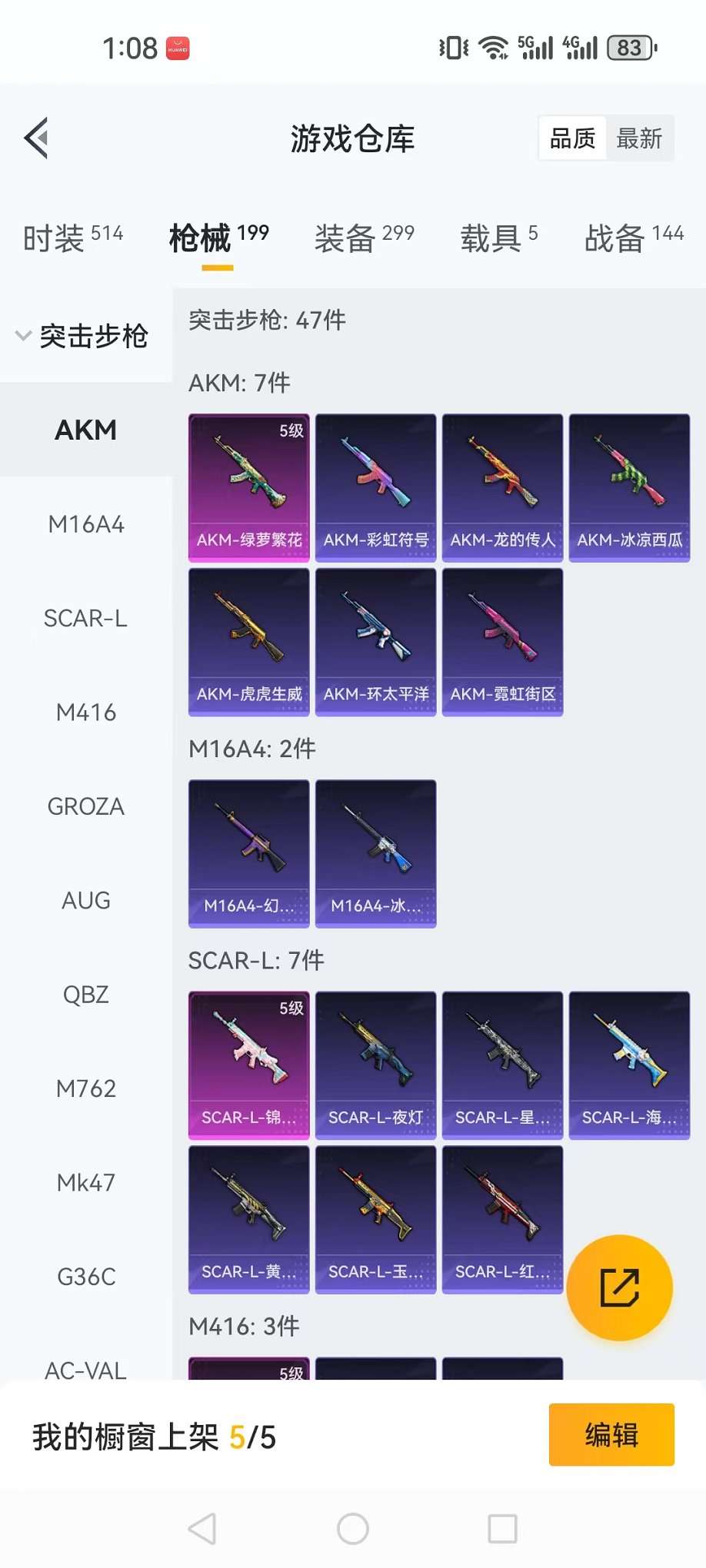Open the 战备 tab
706x1568 pixels.
point(634,238)
